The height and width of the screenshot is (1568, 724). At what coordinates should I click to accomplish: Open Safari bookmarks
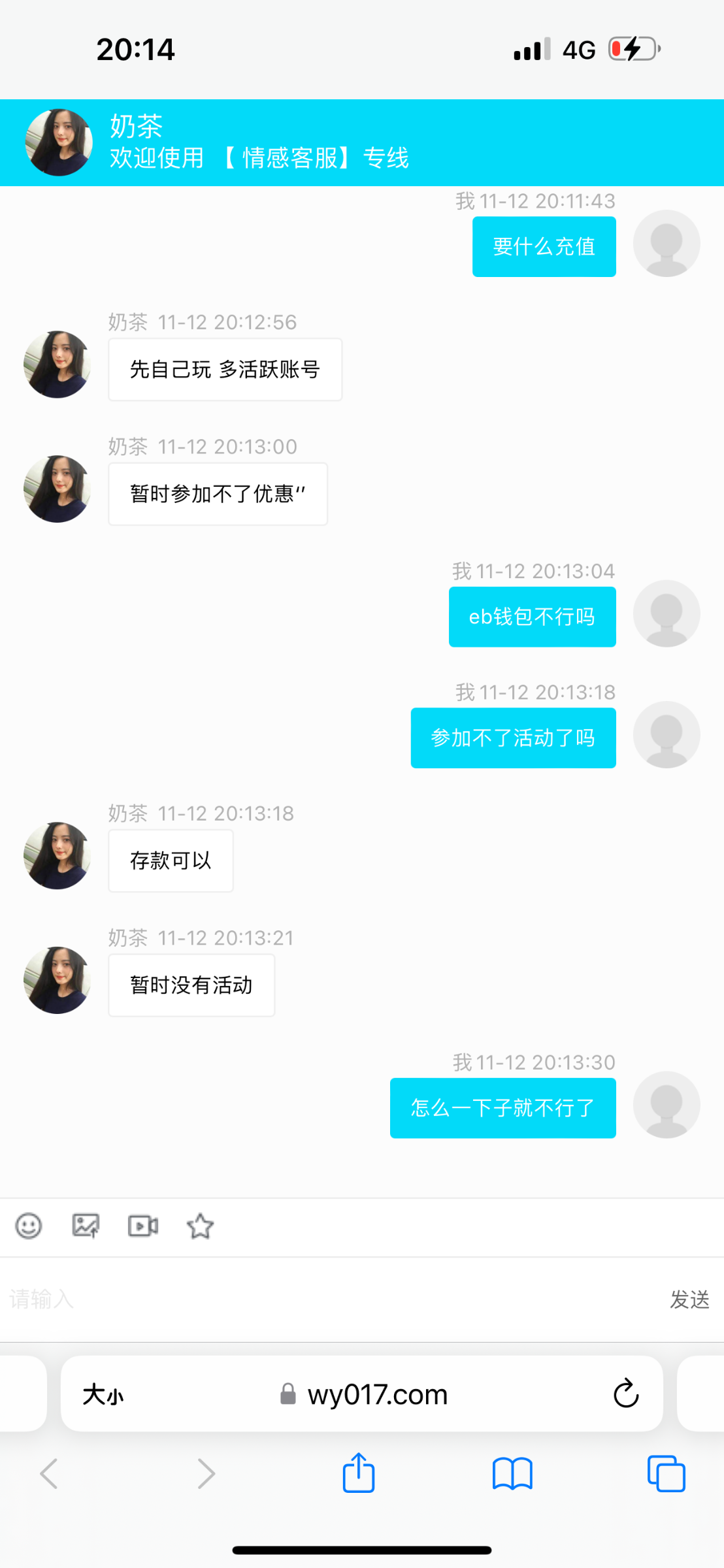(x=512, y=1473)
